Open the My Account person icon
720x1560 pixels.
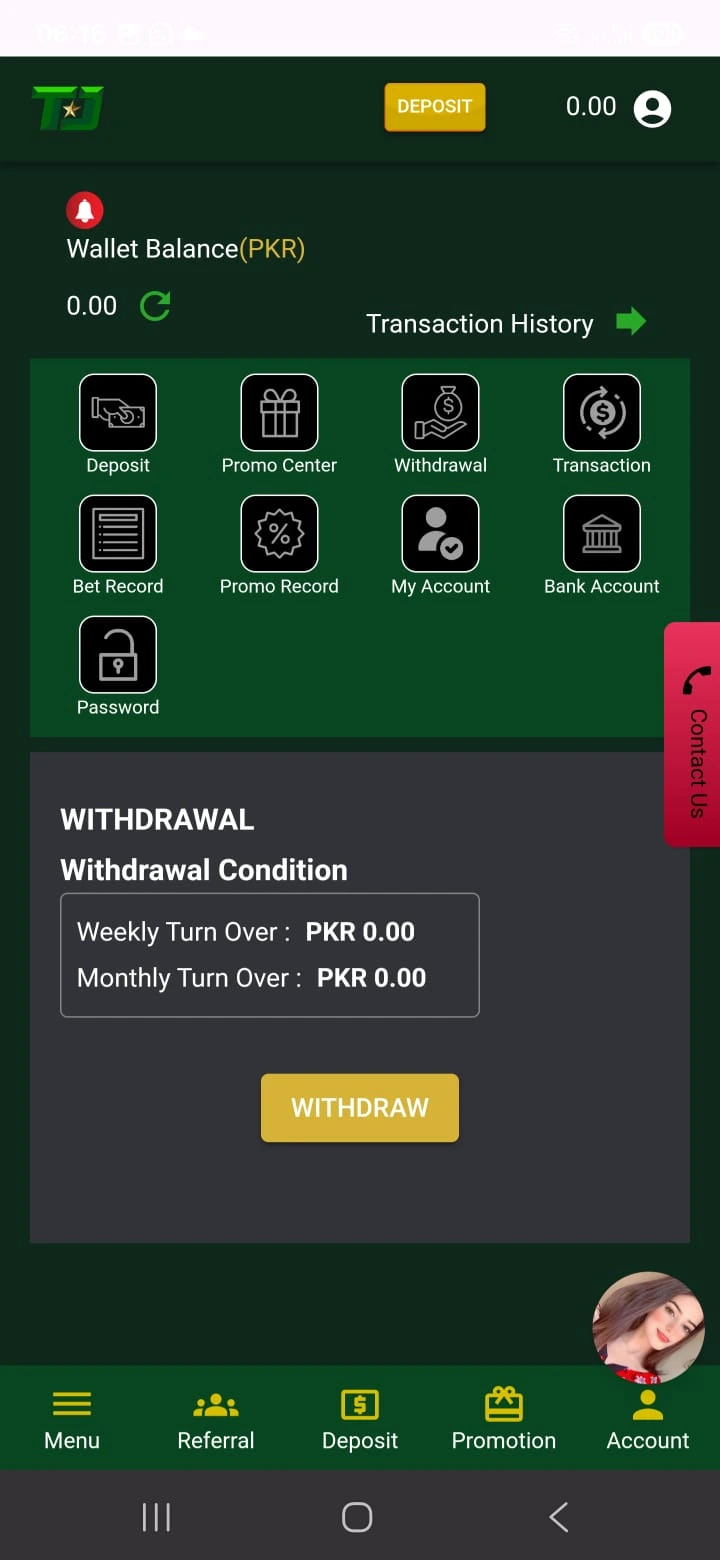point(440,533)
